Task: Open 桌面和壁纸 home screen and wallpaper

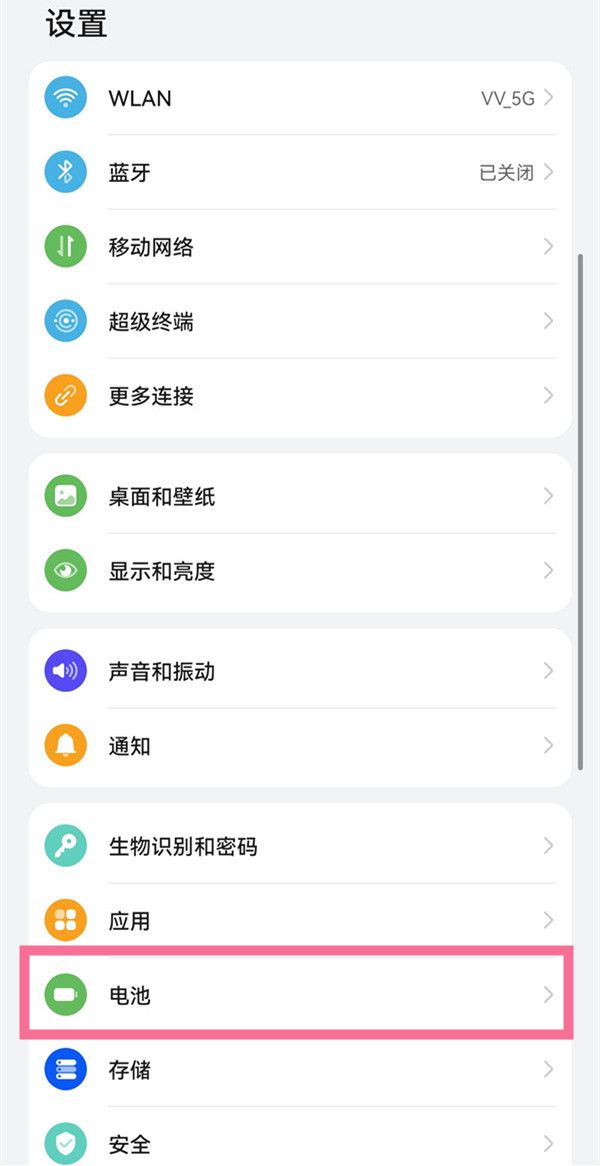Action: point(300,496)
